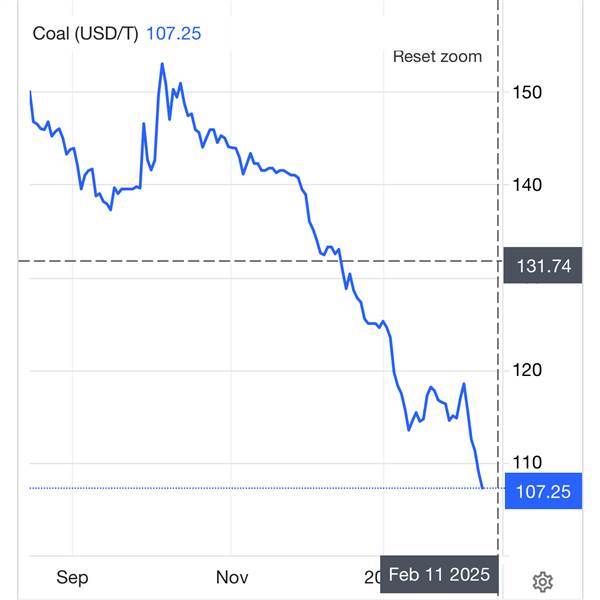
Task: Open chart settings gear icon
Action: pyautogui.click(x=543, y=581)
